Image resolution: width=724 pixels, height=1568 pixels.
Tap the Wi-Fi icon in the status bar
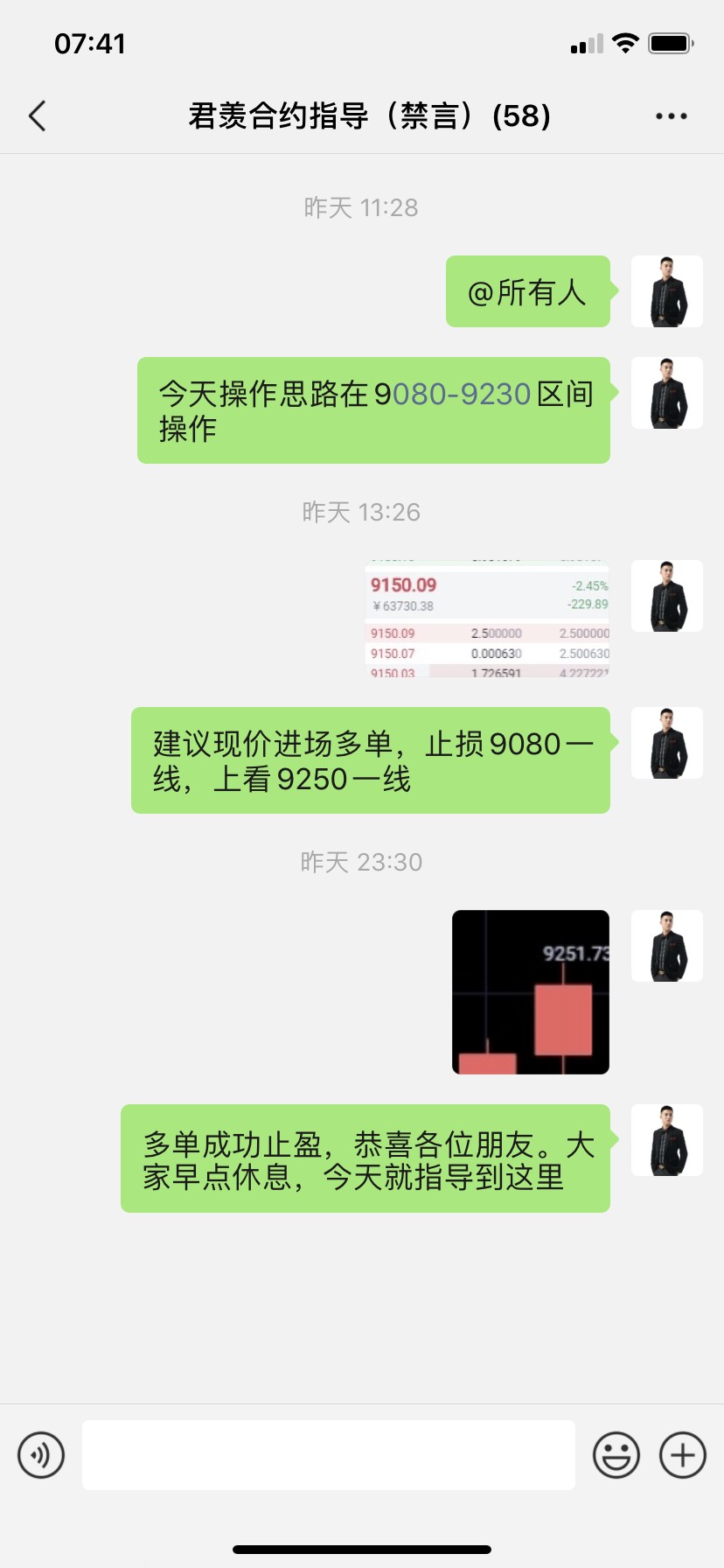[626, 42]
